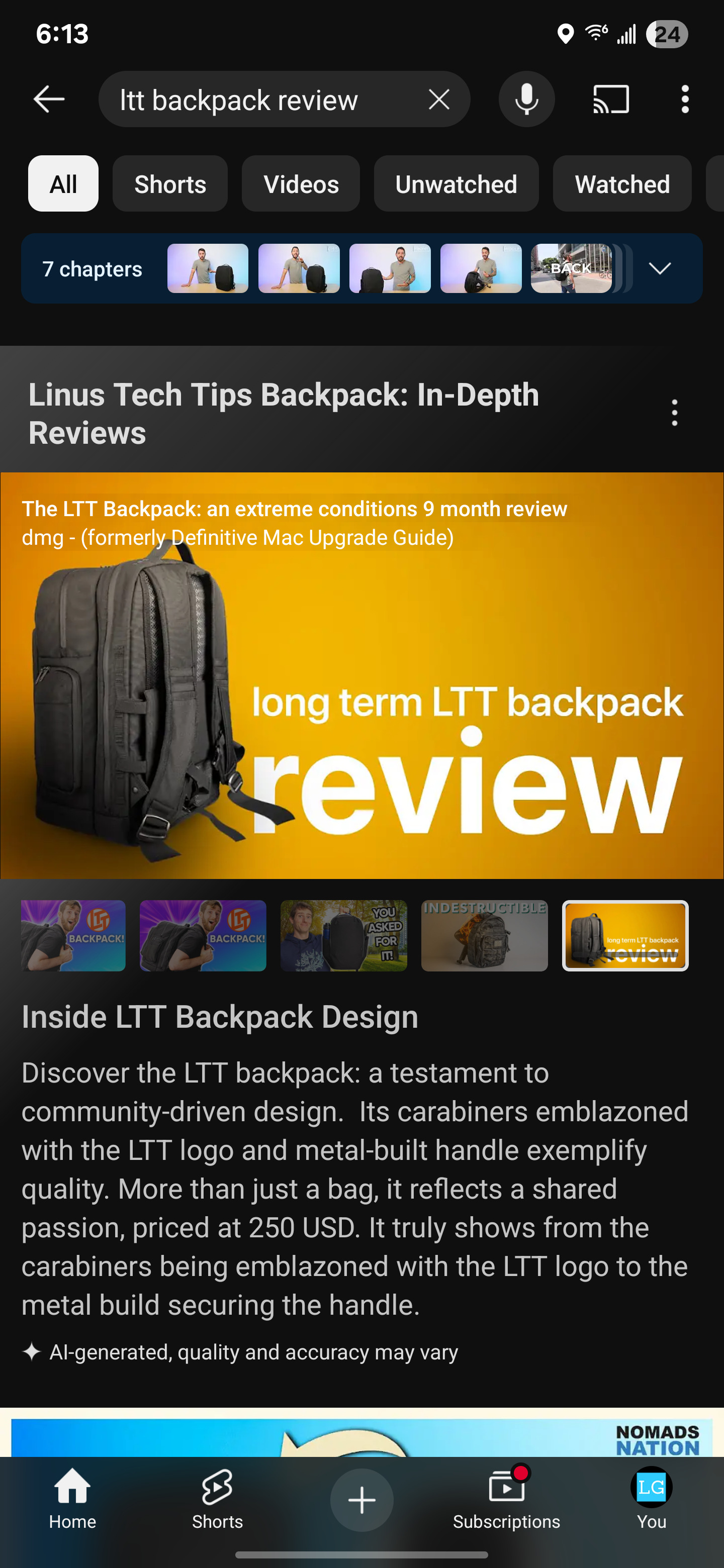Viewport: 724px width, 1568px height.
Task: Go to the Home tab
Action: (72, 1499)
